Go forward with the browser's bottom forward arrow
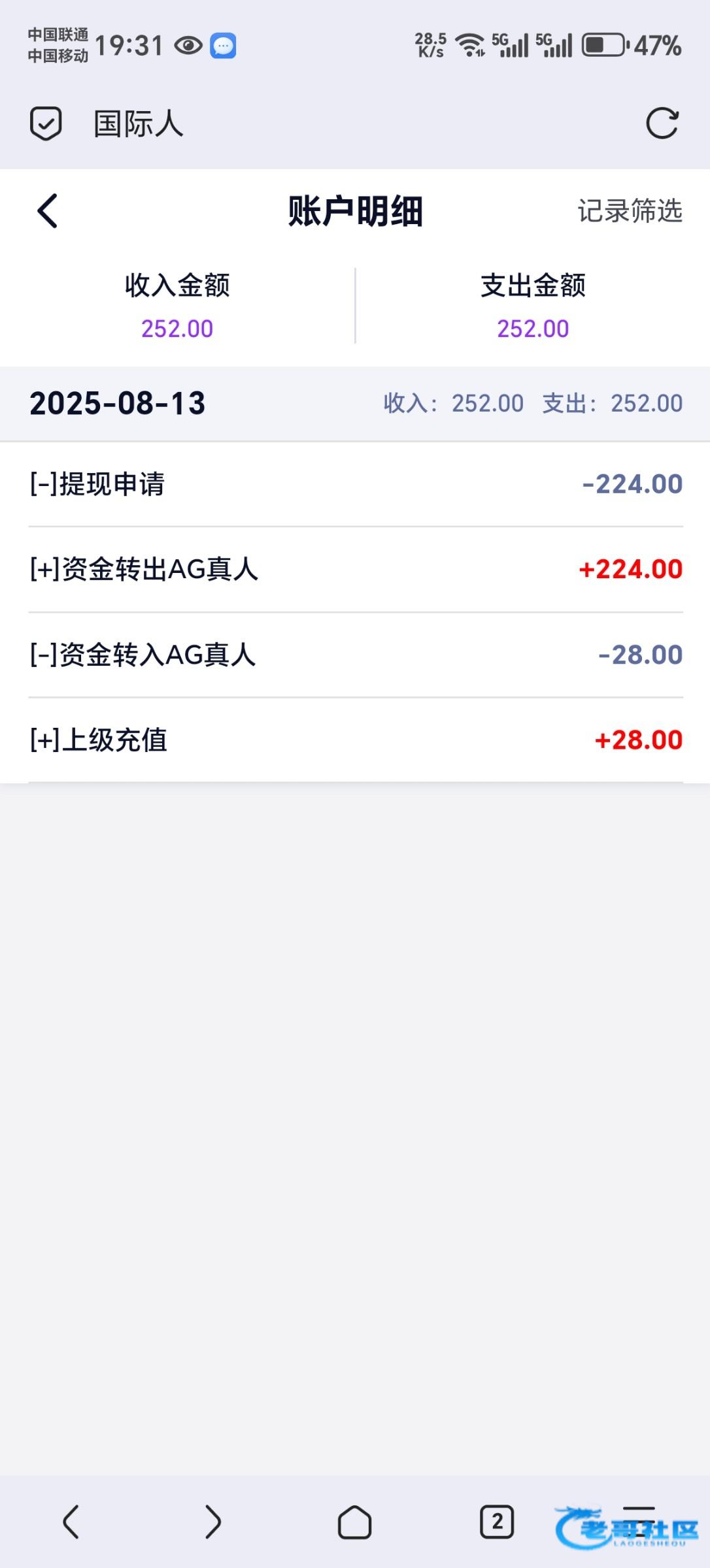 pyautogui.click(x=213, y=1522)
